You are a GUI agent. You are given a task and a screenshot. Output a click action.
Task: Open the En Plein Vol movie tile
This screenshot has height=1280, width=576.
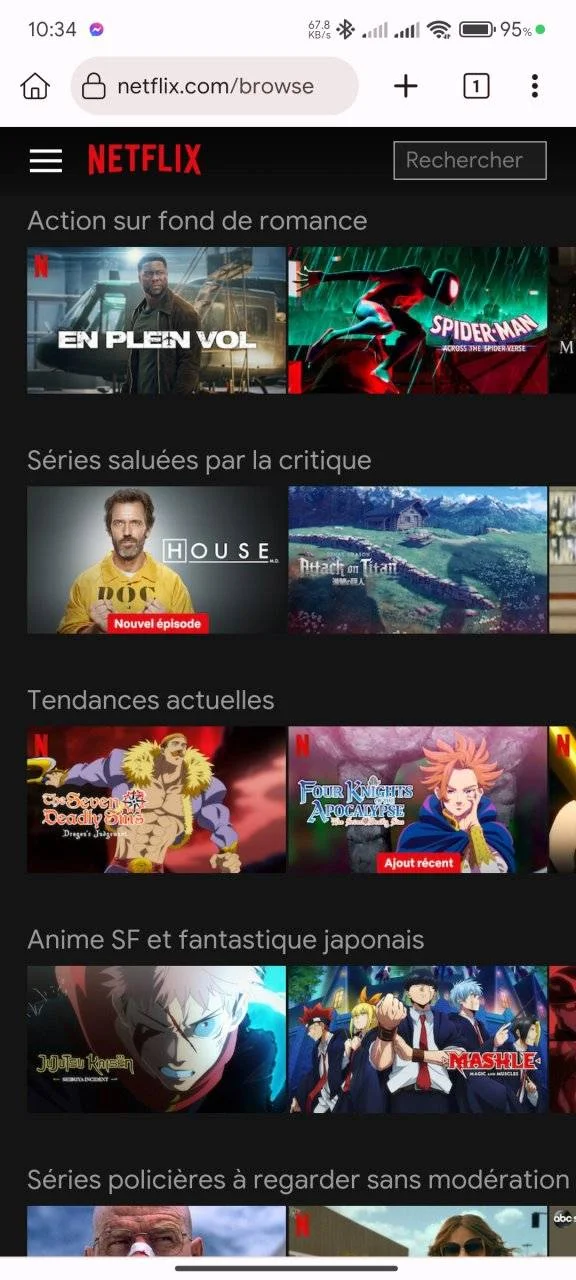click(156, 320)
